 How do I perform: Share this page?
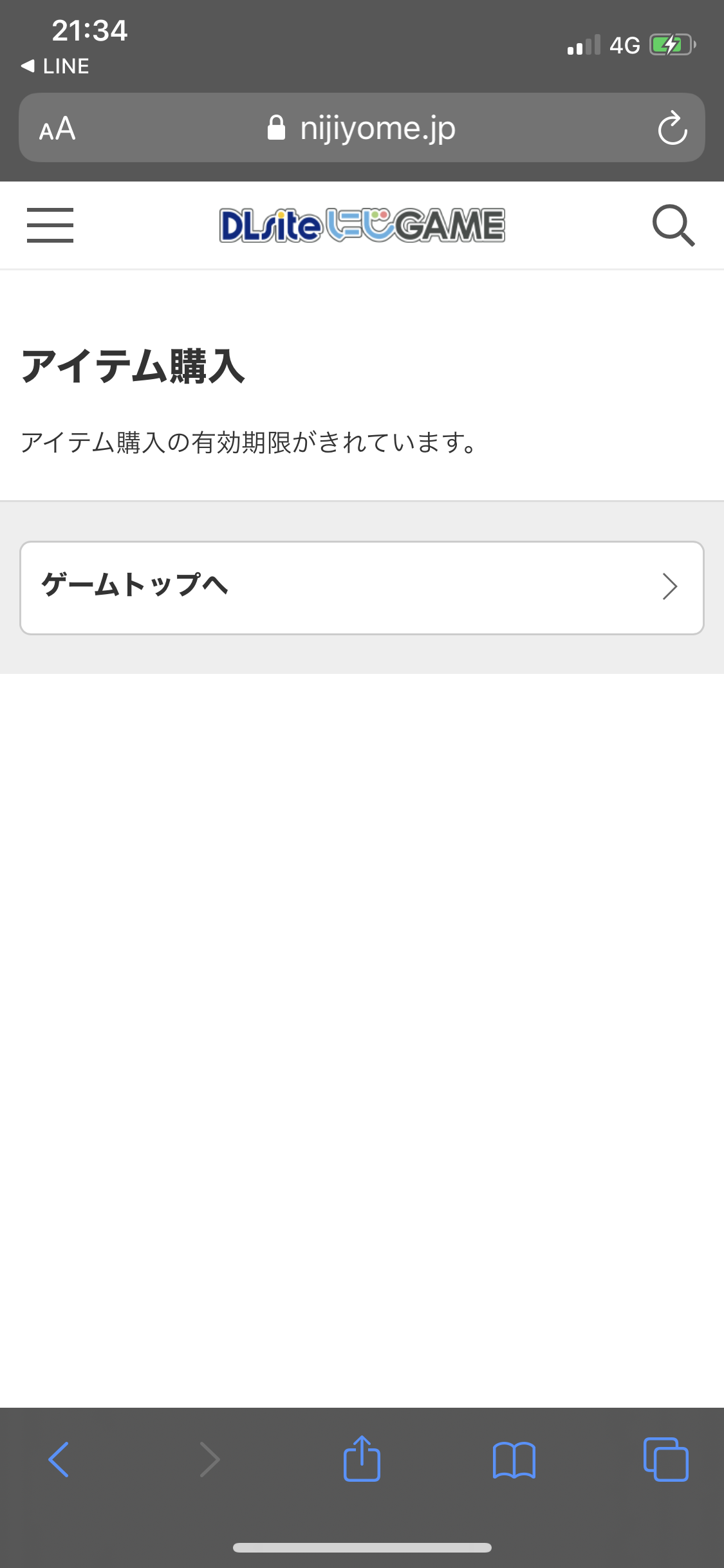coord(362,1459)
